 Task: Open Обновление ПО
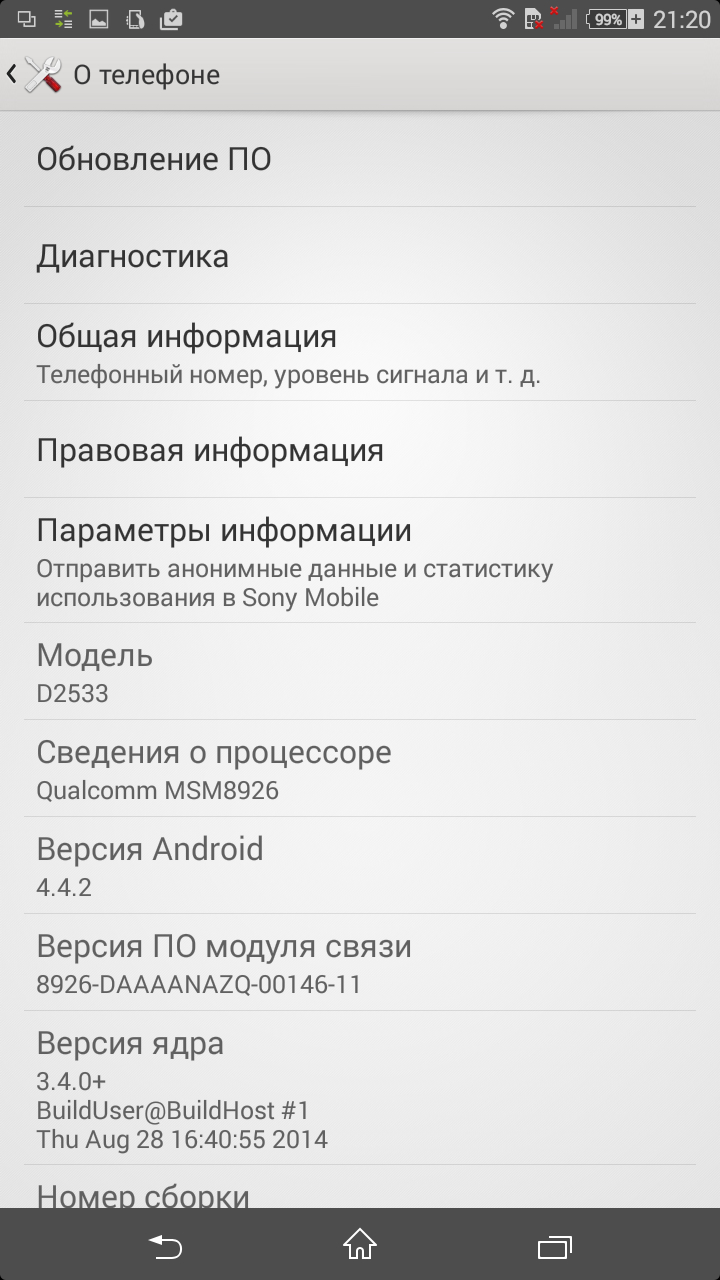pyautogui.click(x=360, y=160)
